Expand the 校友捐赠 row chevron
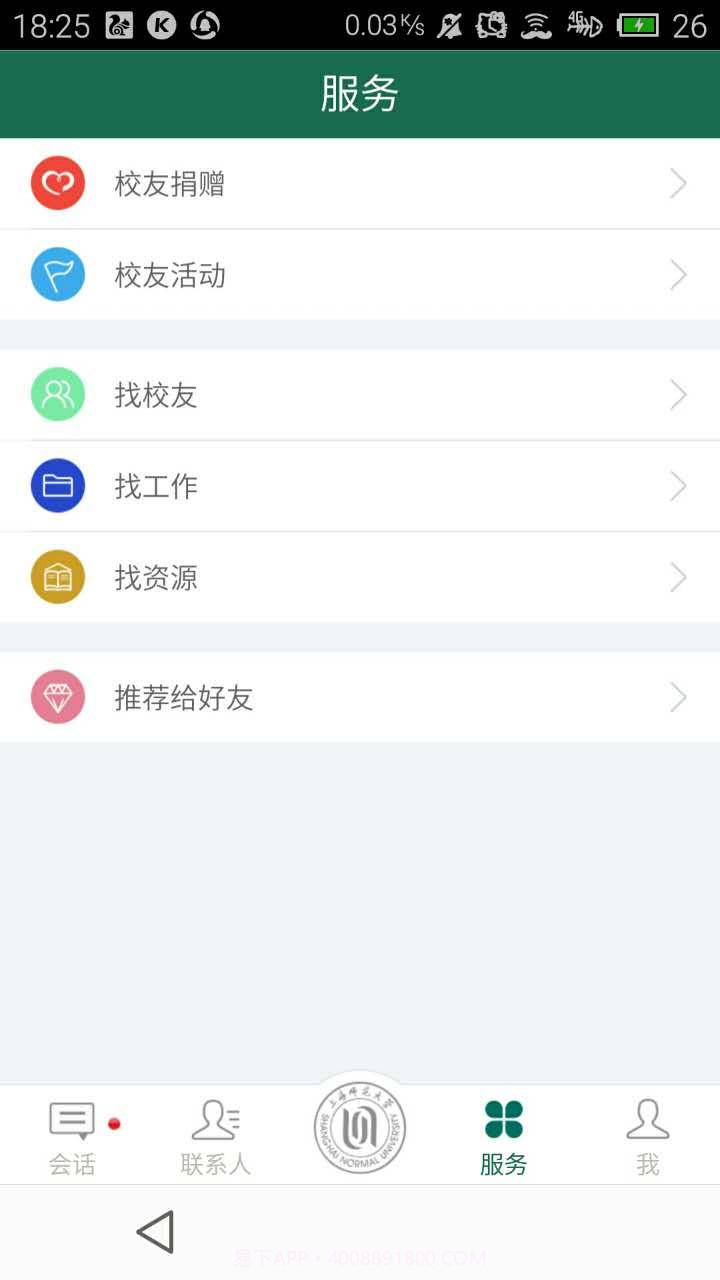This screenshot has width=720, height=1280. pos(678,183)
